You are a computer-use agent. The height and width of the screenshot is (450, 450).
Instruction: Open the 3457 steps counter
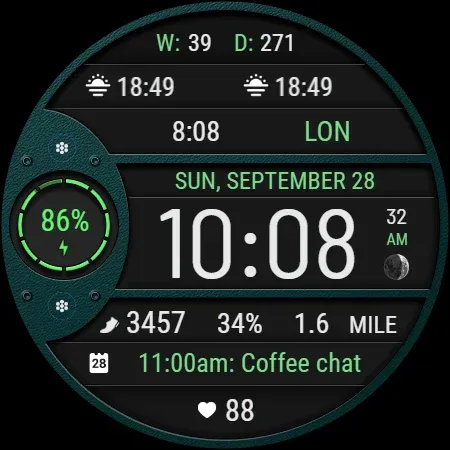click(142, 323)
